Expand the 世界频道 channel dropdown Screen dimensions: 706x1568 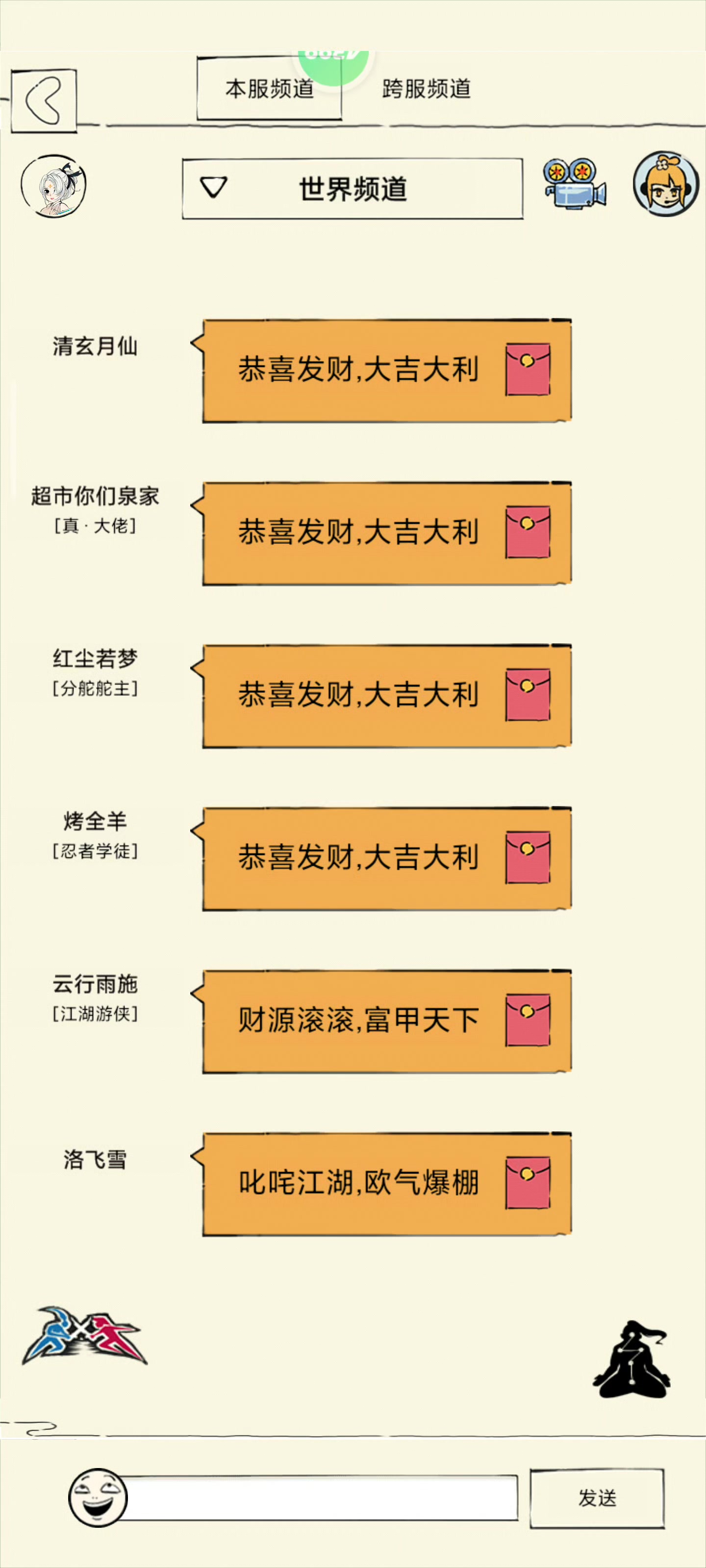[x=353, y=189]
